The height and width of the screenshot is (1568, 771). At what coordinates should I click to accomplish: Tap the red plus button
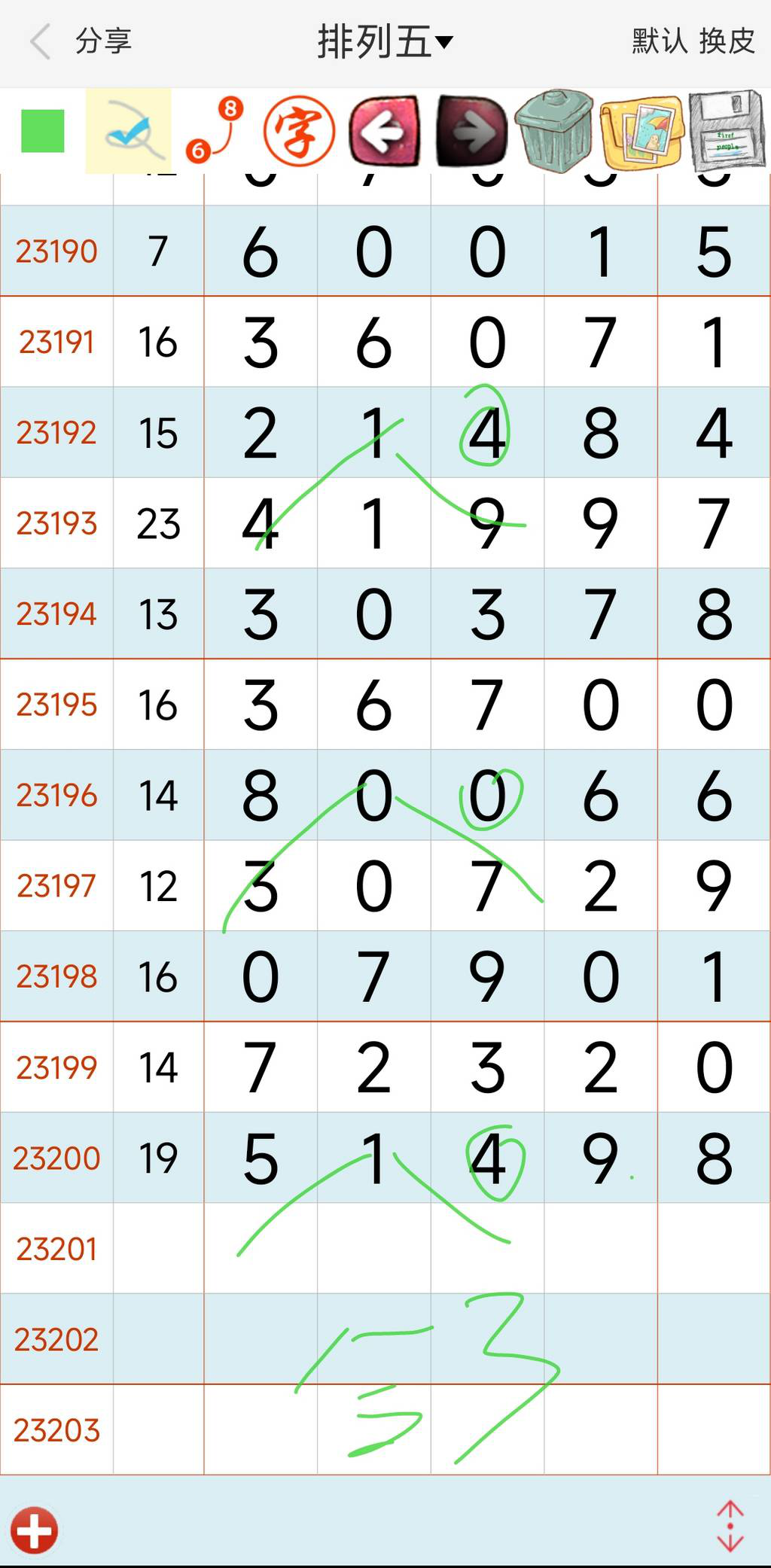34,1530
